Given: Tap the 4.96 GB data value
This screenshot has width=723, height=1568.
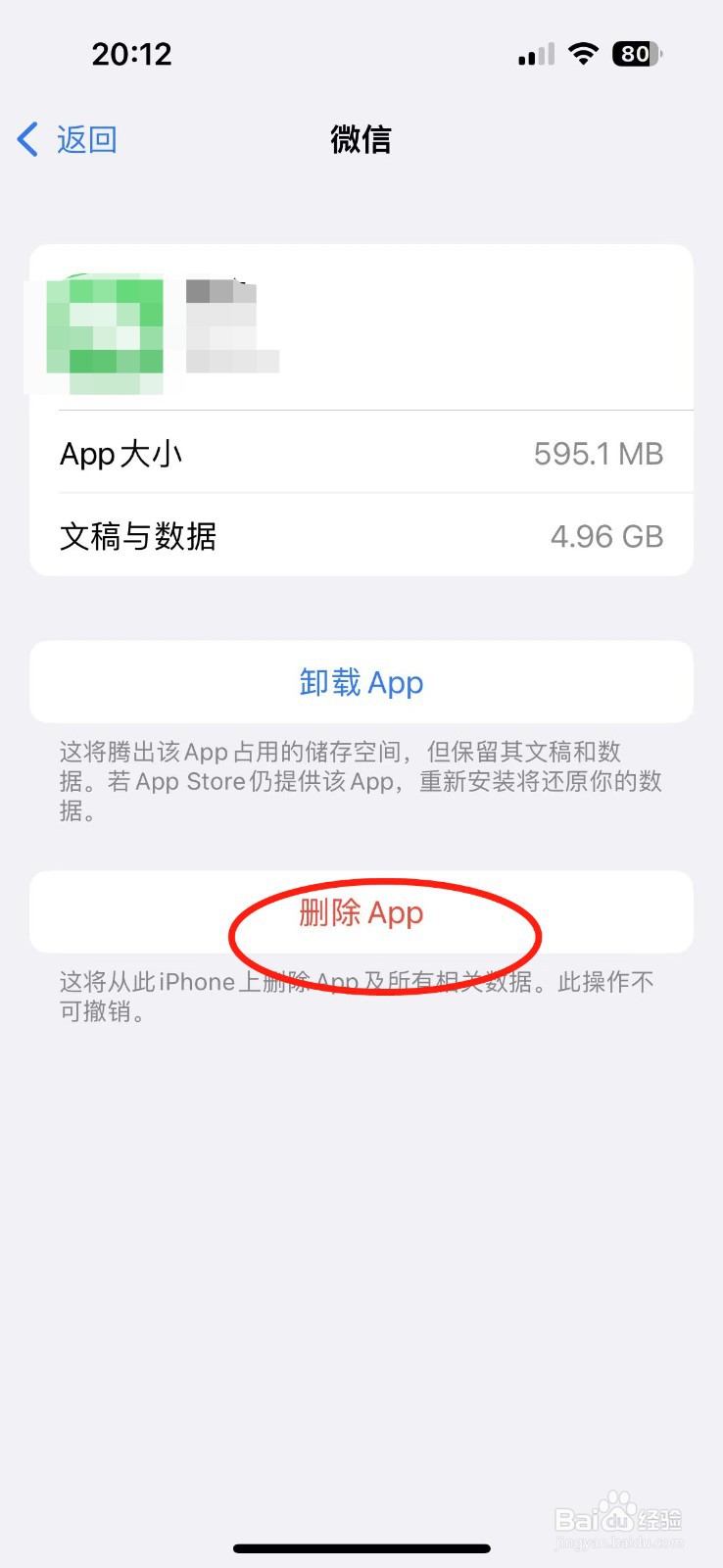Looking at the screenshot, I should 607,535.
